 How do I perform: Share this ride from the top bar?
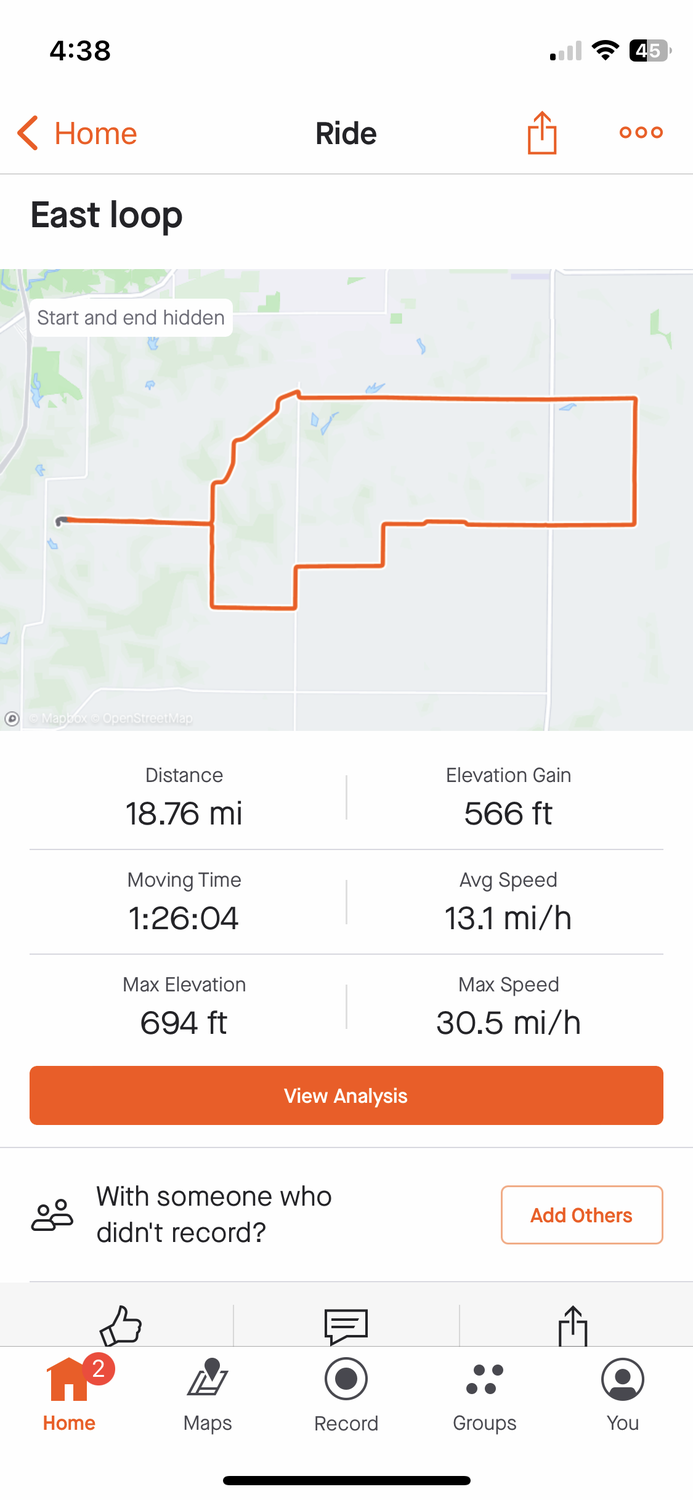[541, 133]
